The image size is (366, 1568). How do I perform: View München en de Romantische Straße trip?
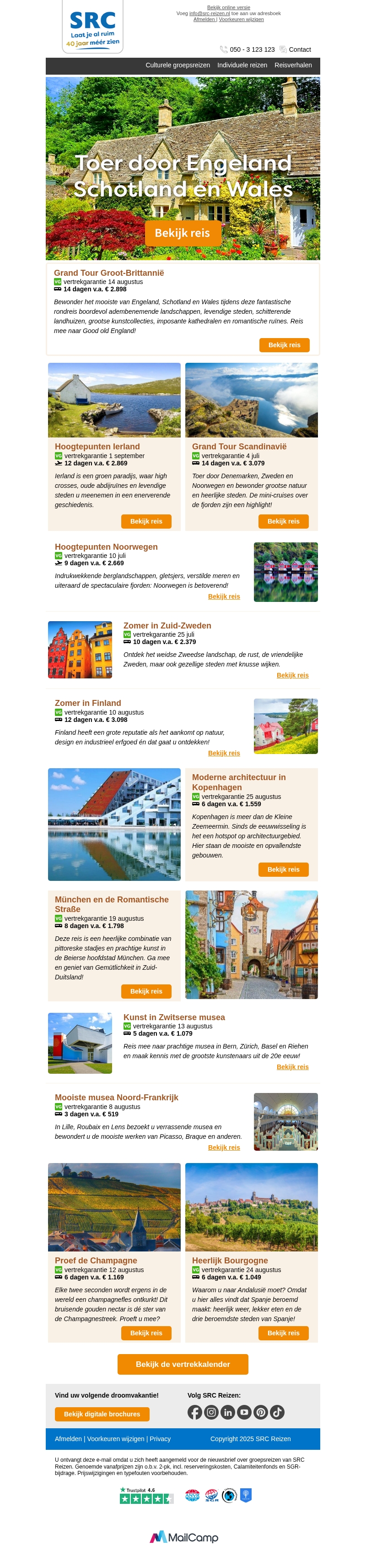pyautogui.click(x=146, y=991)
